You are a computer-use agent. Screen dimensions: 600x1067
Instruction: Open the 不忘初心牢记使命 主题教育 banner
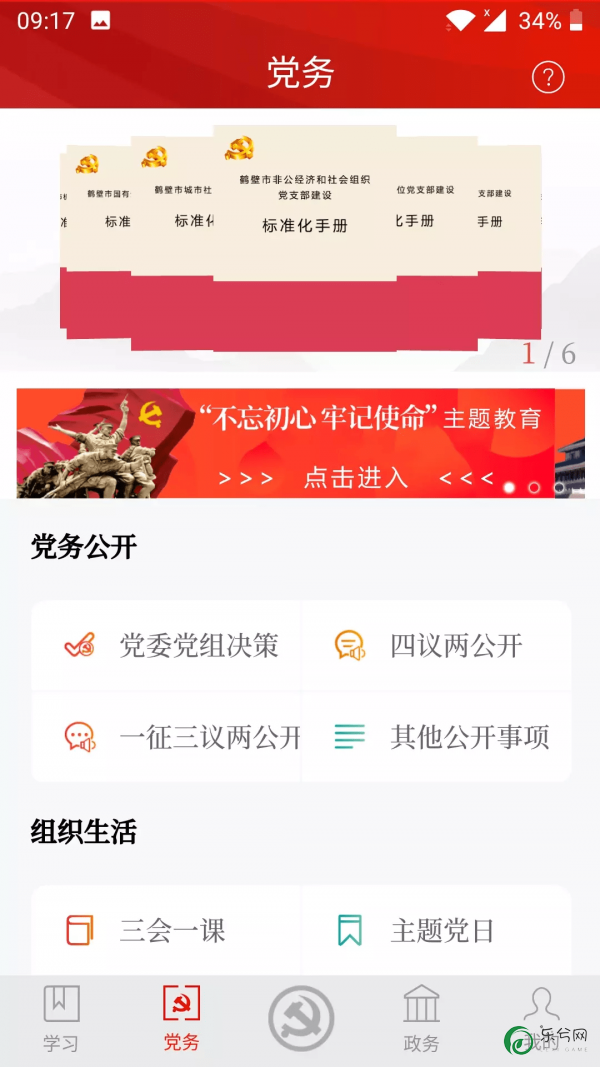tap(300, 443)
